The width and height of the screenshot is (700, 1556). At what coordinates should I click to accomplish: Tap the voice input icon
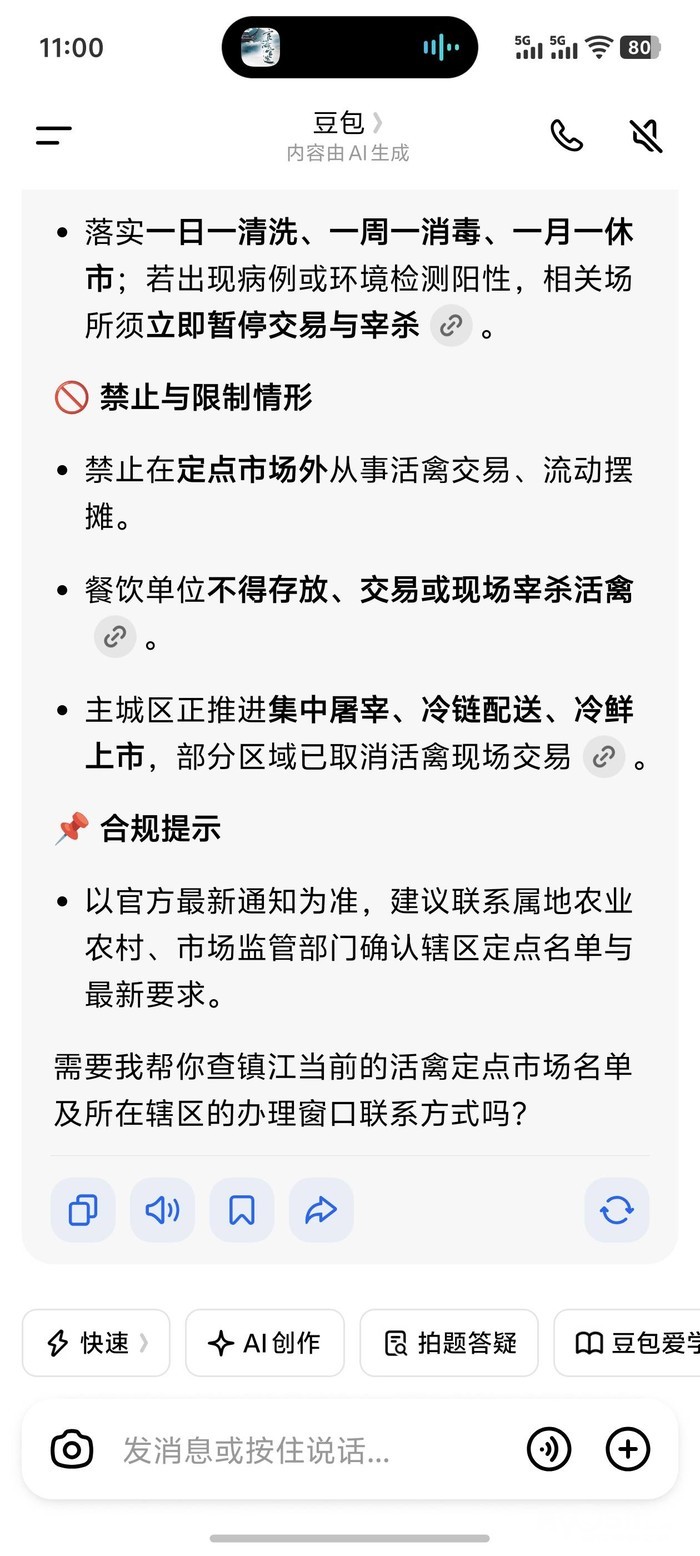(x=549, y=1449)
